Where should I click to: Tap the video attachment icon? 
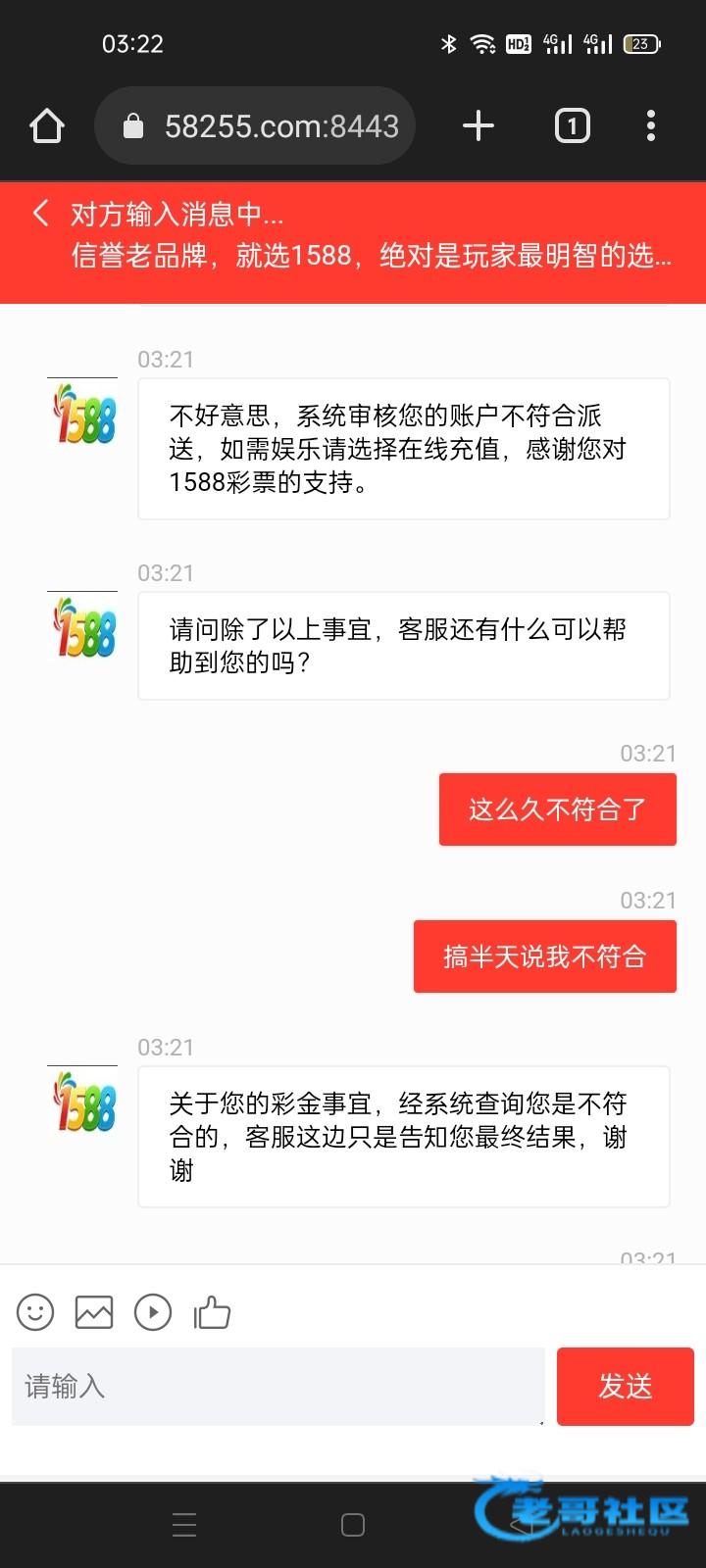[x=153, y=1312]
